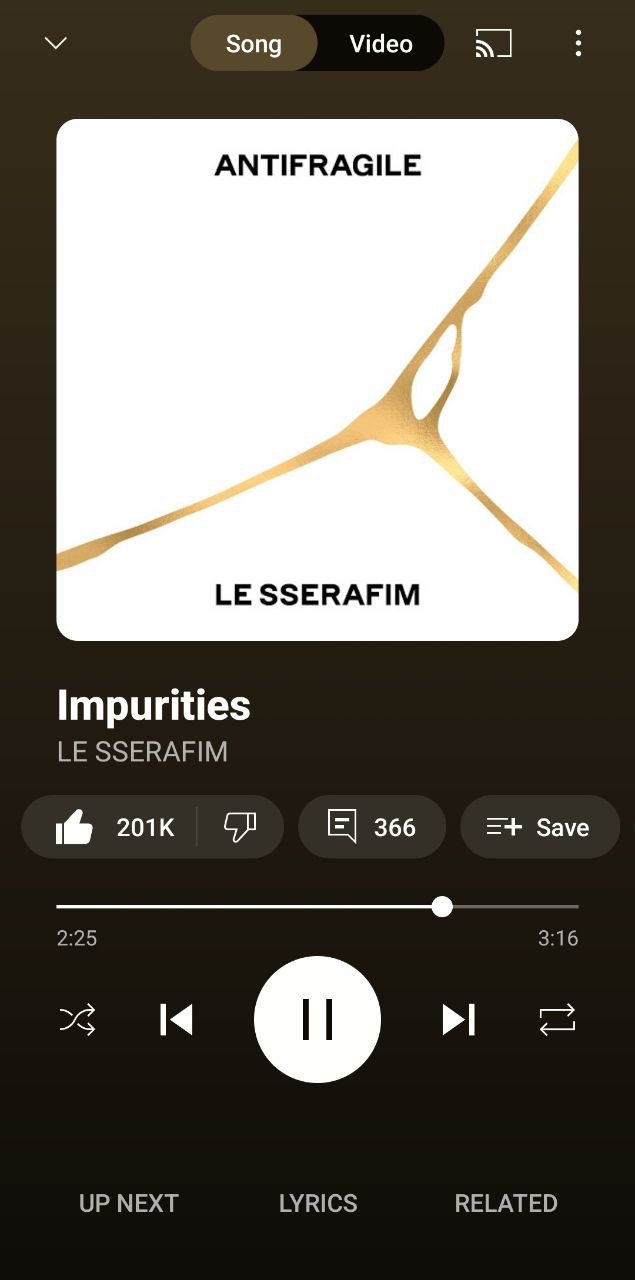
Task: Collapse the player with the down chevron
Action: 56,43
